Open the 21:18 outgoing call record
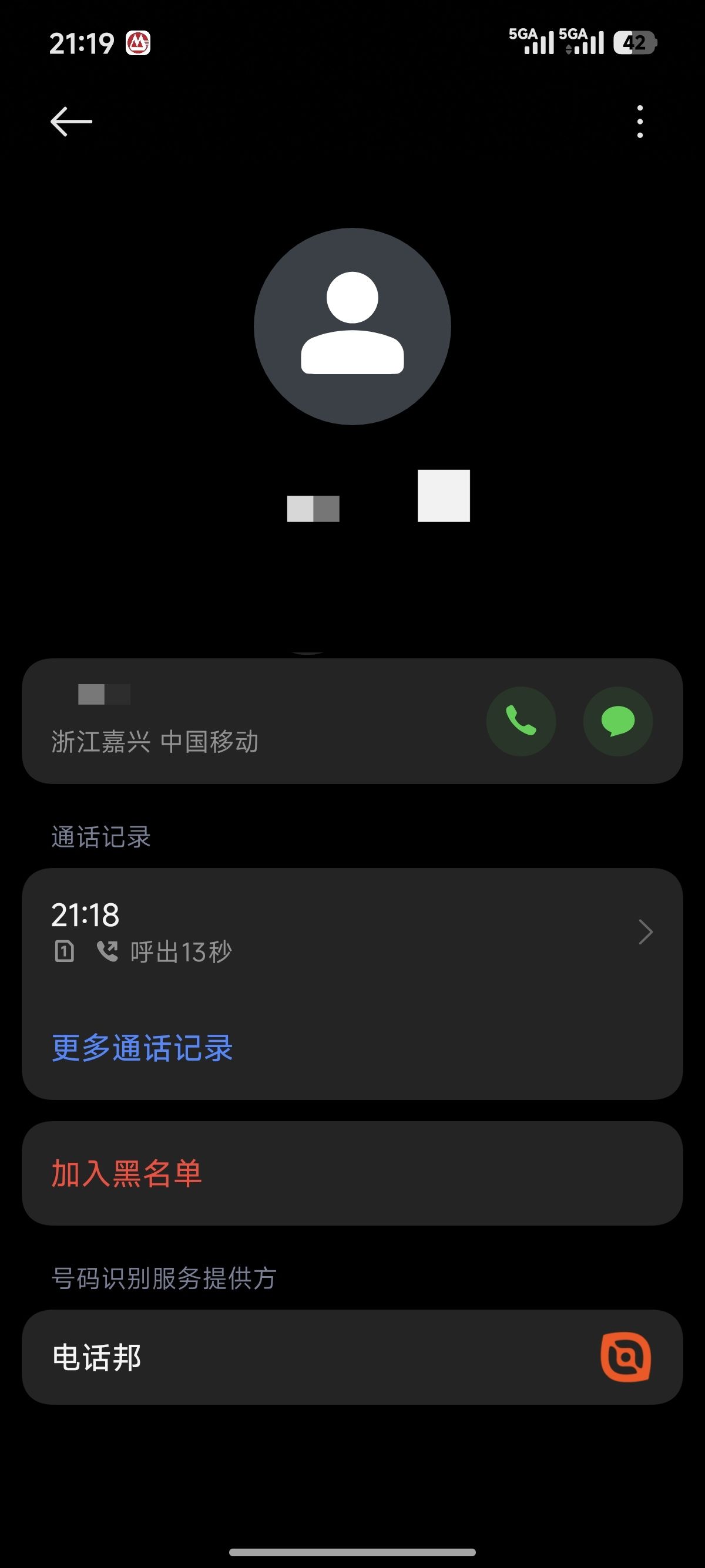 [352, 933]
